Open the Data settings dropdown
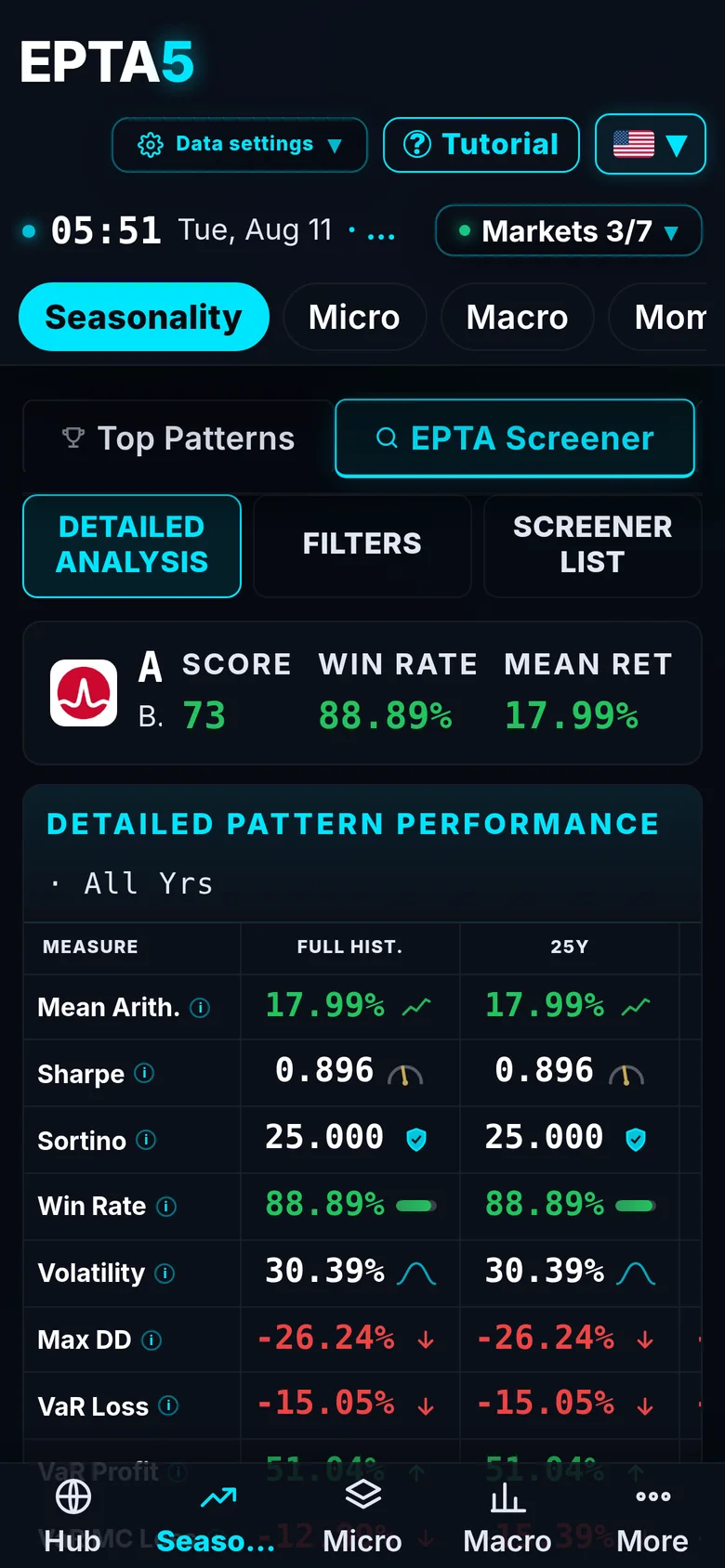Image resolution: width=725 pixels, height=1568 pixels. pyautogui.click(x=240, y=145)
